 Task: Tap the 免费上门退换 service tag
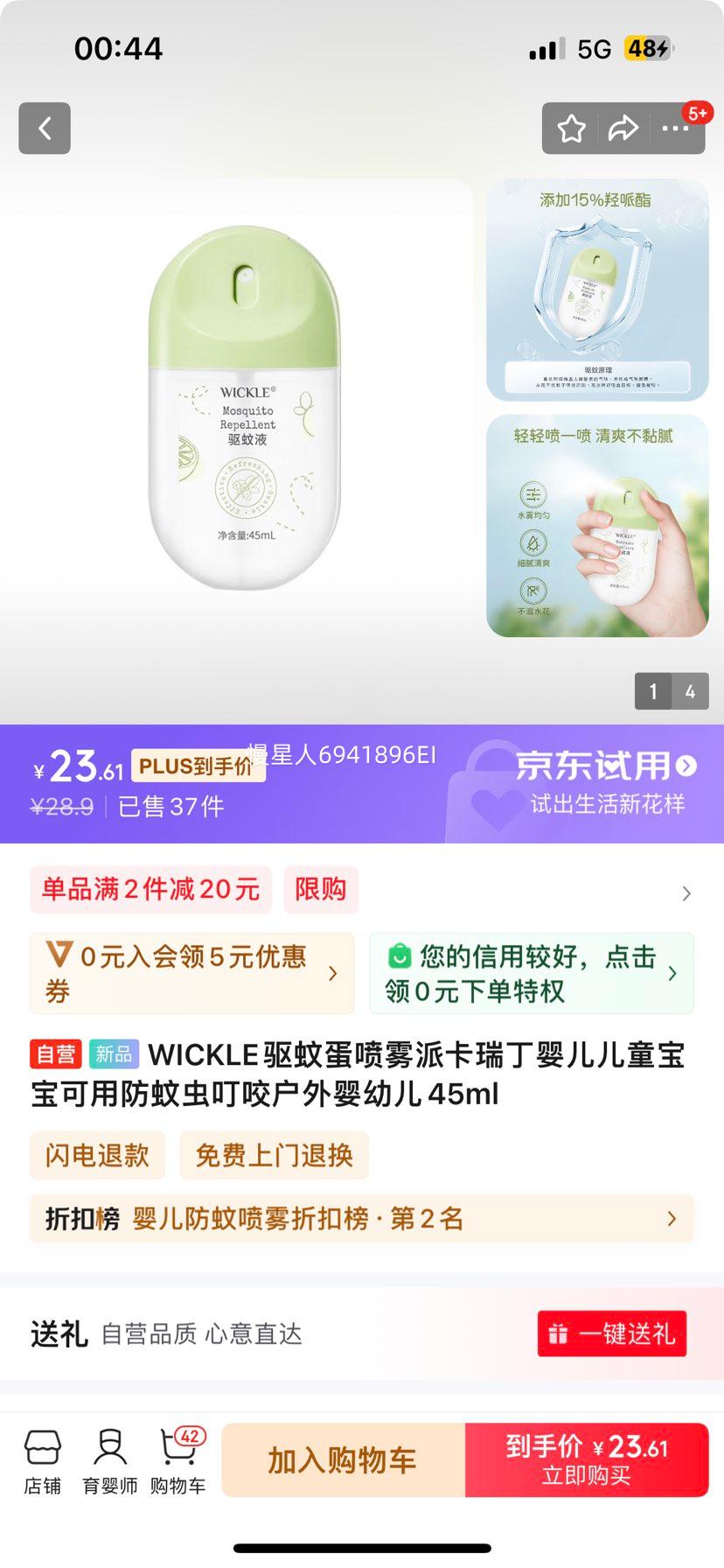point(275,1155)
